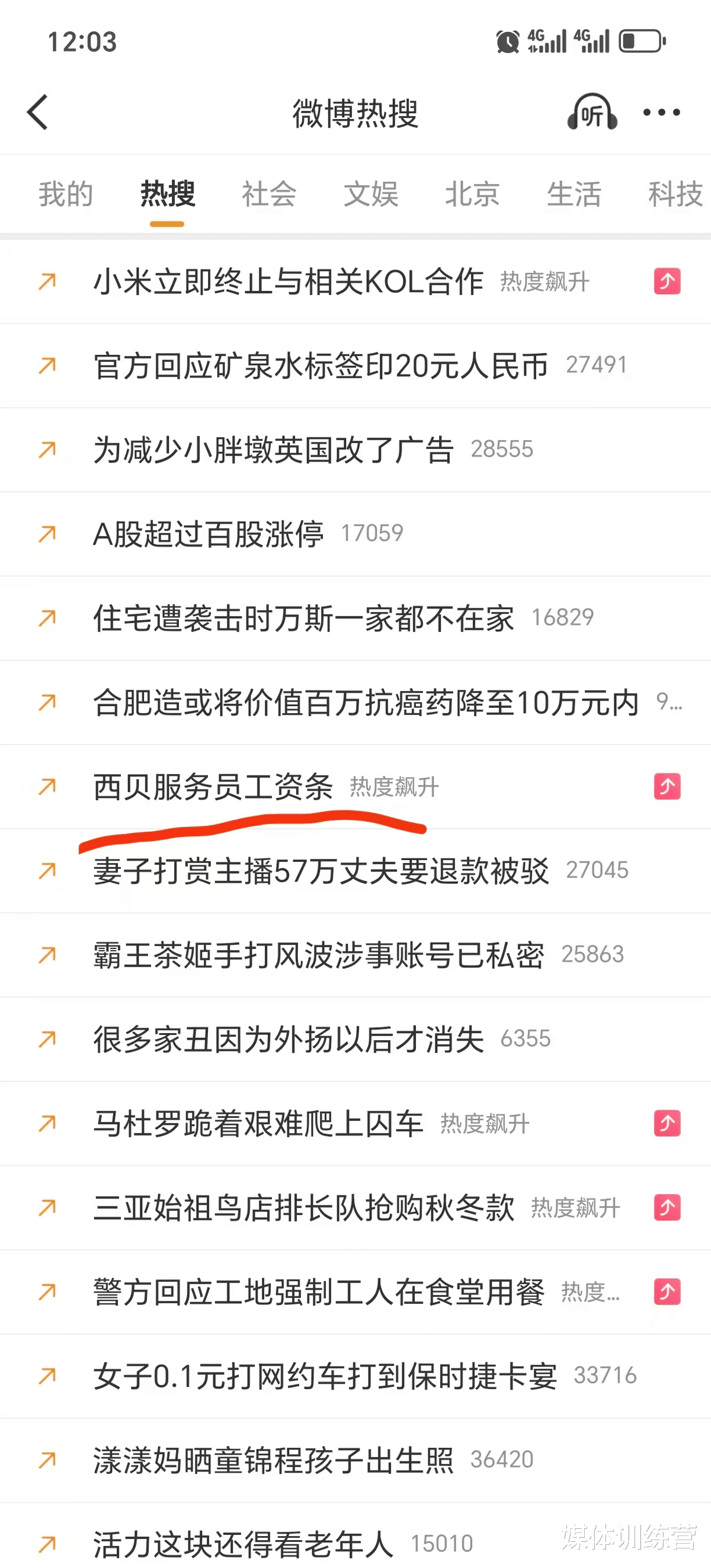711x1568 pixels.
Task: Select the 文娱 tab
Action: 371,194
